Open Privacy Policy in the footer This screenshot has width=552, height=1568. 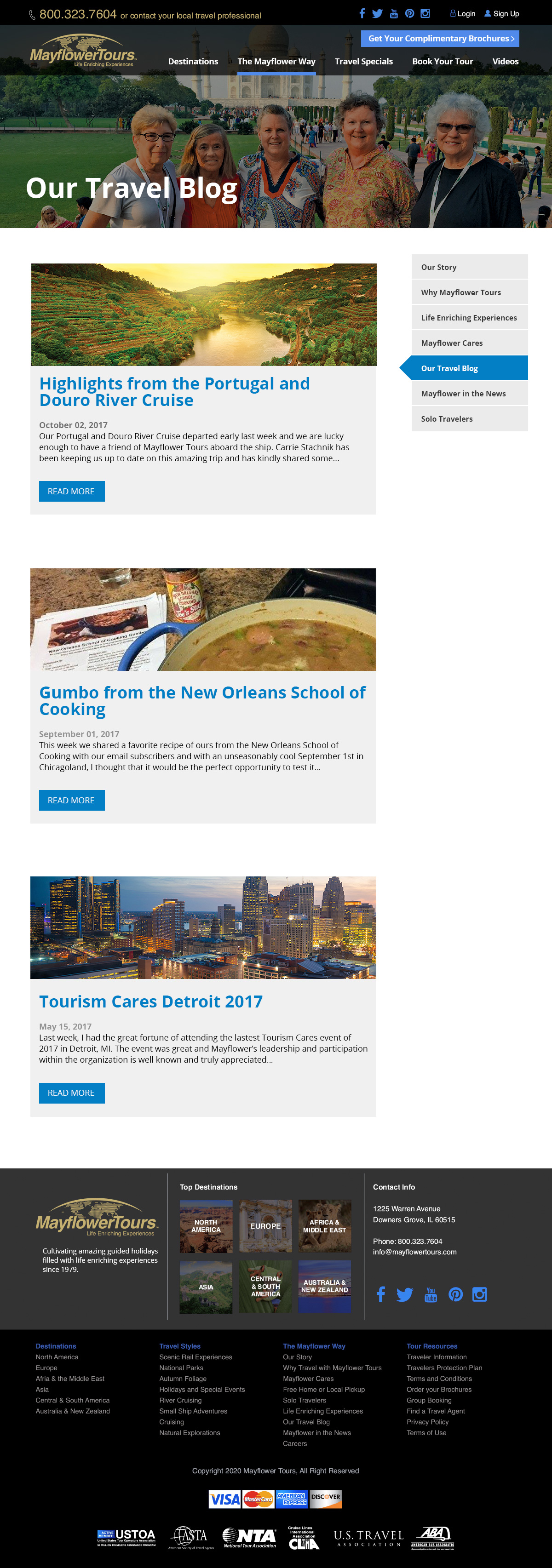tap(427, 1422)
